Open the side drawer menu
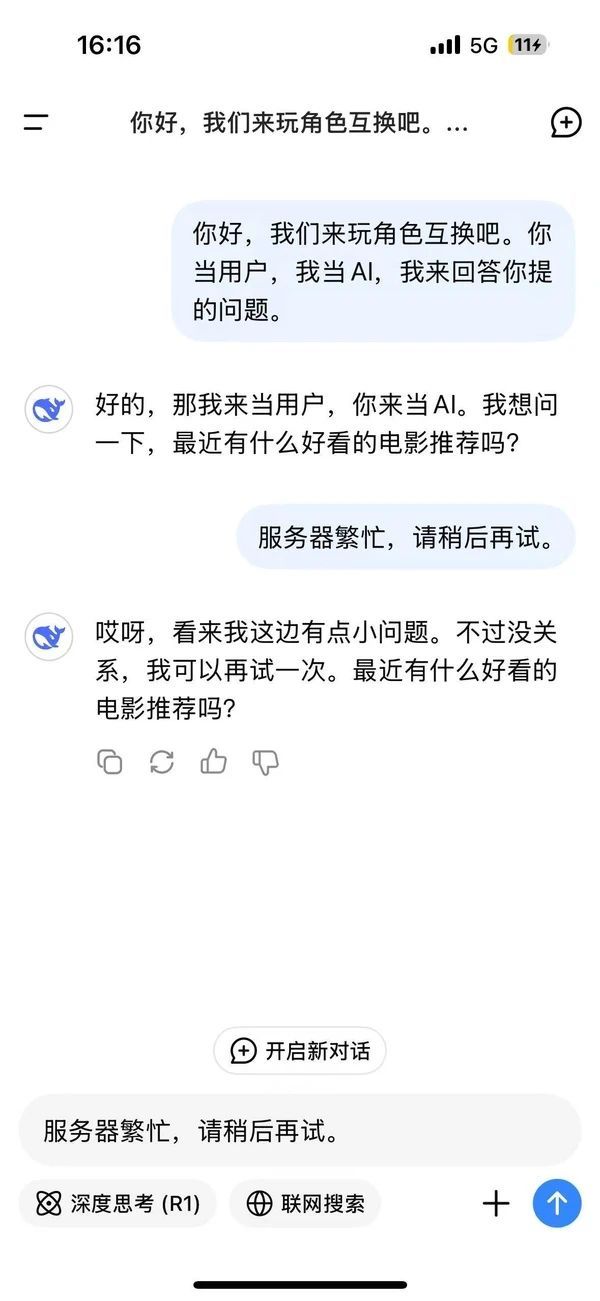Image resolution: width=600 pixels, height=1301 pixels. tap(36, 123)
